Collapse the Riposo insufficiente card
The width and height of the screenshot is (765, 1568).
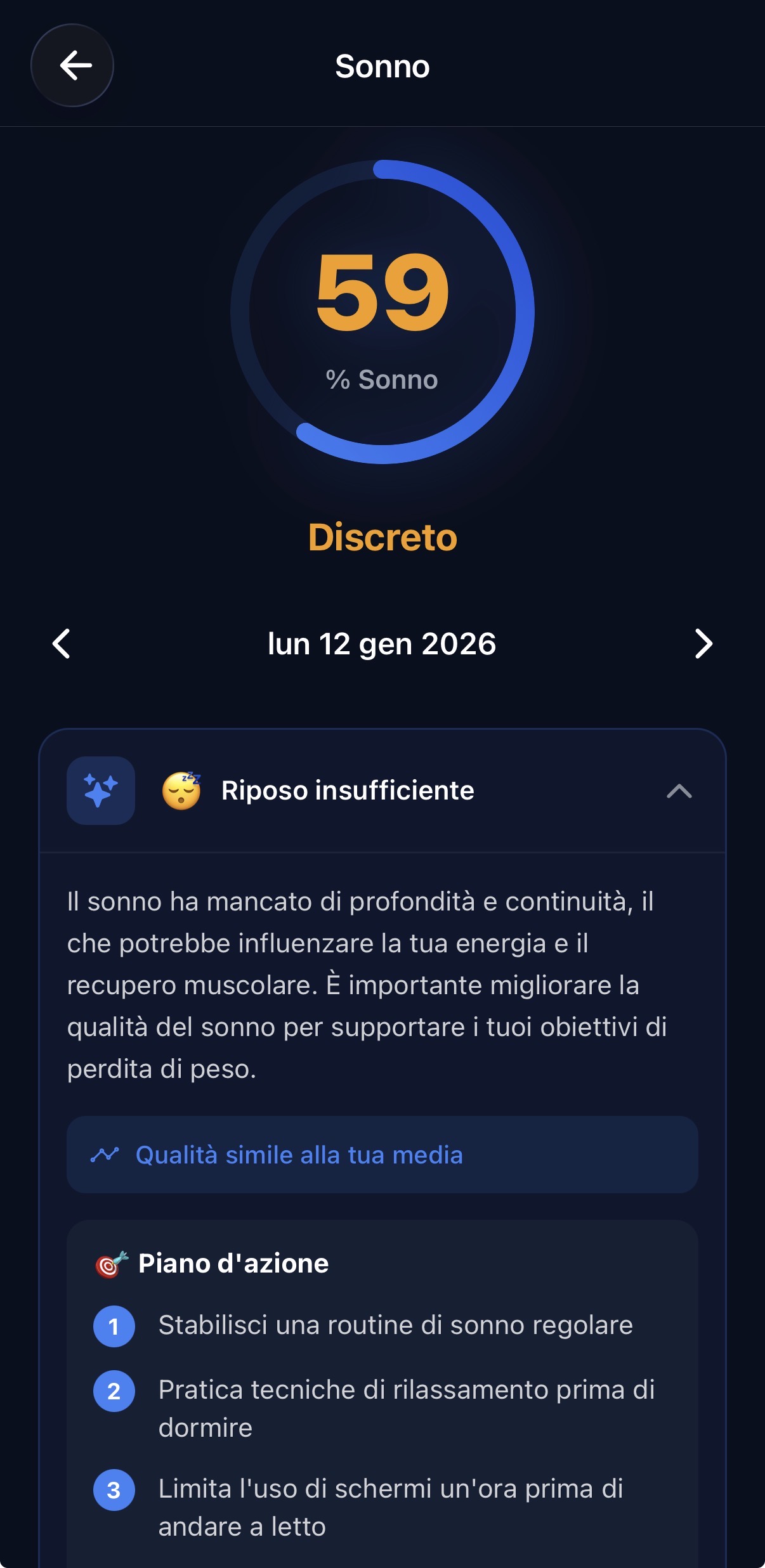pyautogui.click(x=680, y=790)
